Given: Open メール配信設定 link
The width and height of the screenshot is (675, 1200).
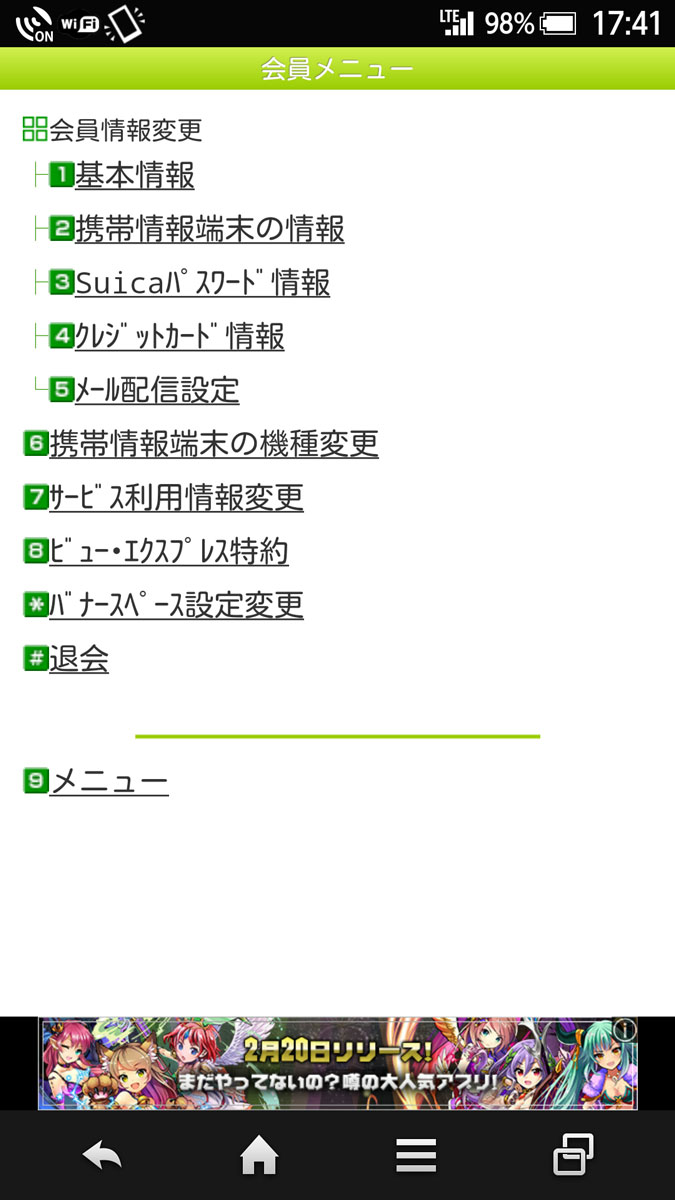Looking at the screenshot, I should pyautogui.click(x=157, y=390).
